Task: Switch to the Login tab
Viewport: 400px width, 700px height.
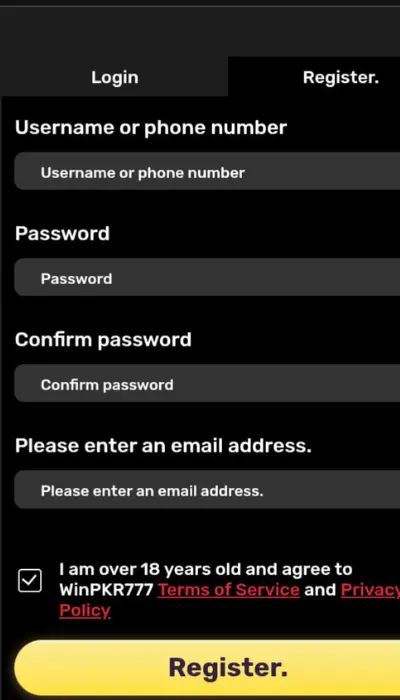Action: 114,77
